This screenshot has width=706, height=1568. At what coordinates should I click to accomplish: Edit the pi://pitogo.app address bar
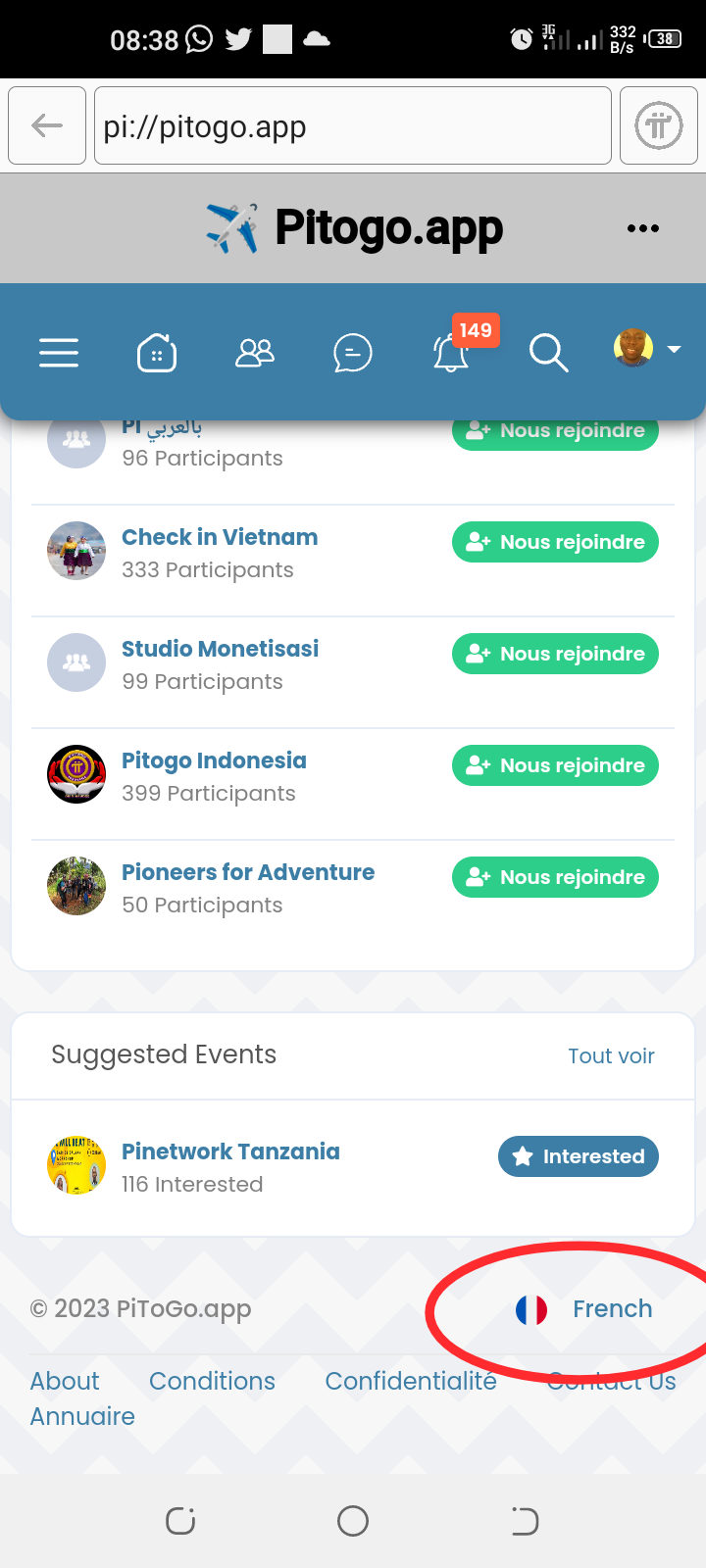(x=353, y=125)
